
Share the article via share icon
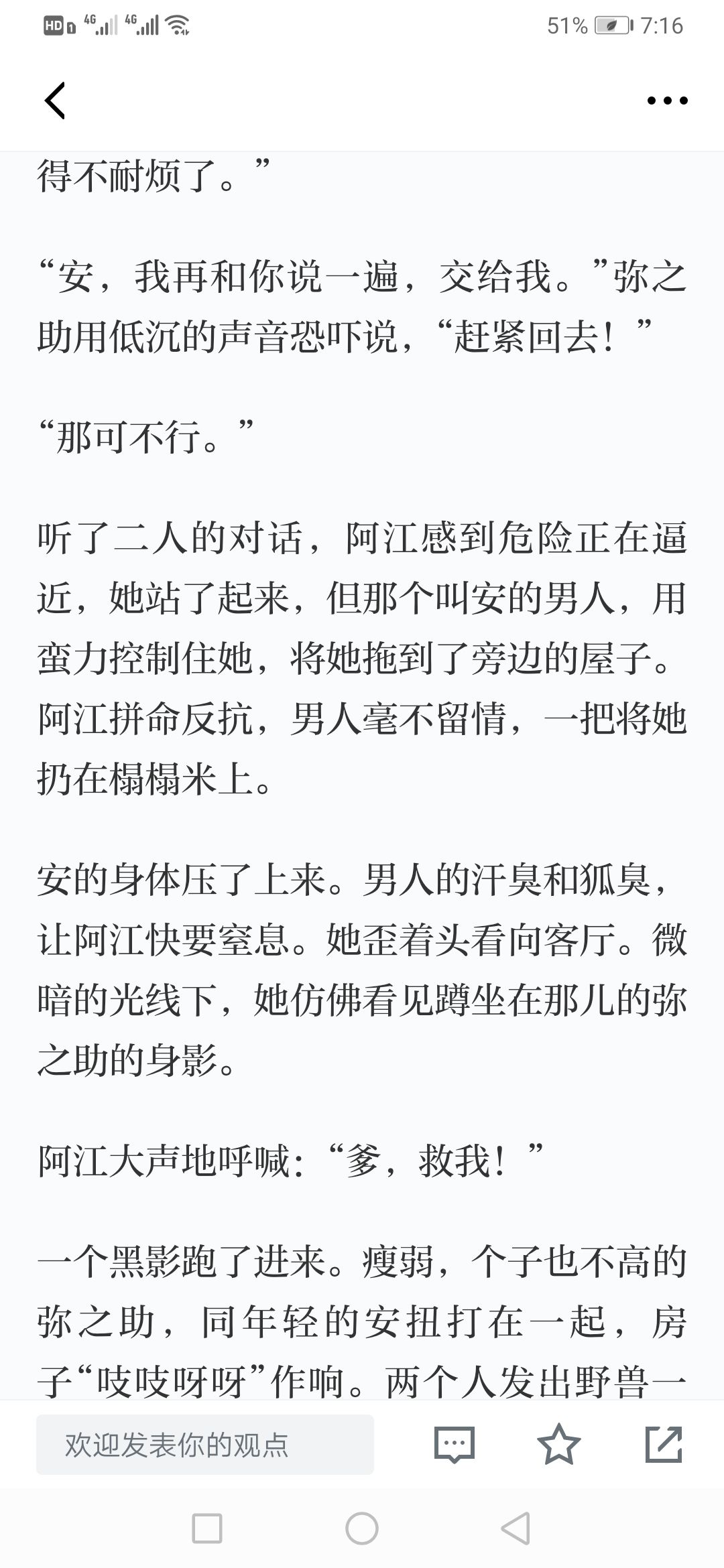point(664,1445)
